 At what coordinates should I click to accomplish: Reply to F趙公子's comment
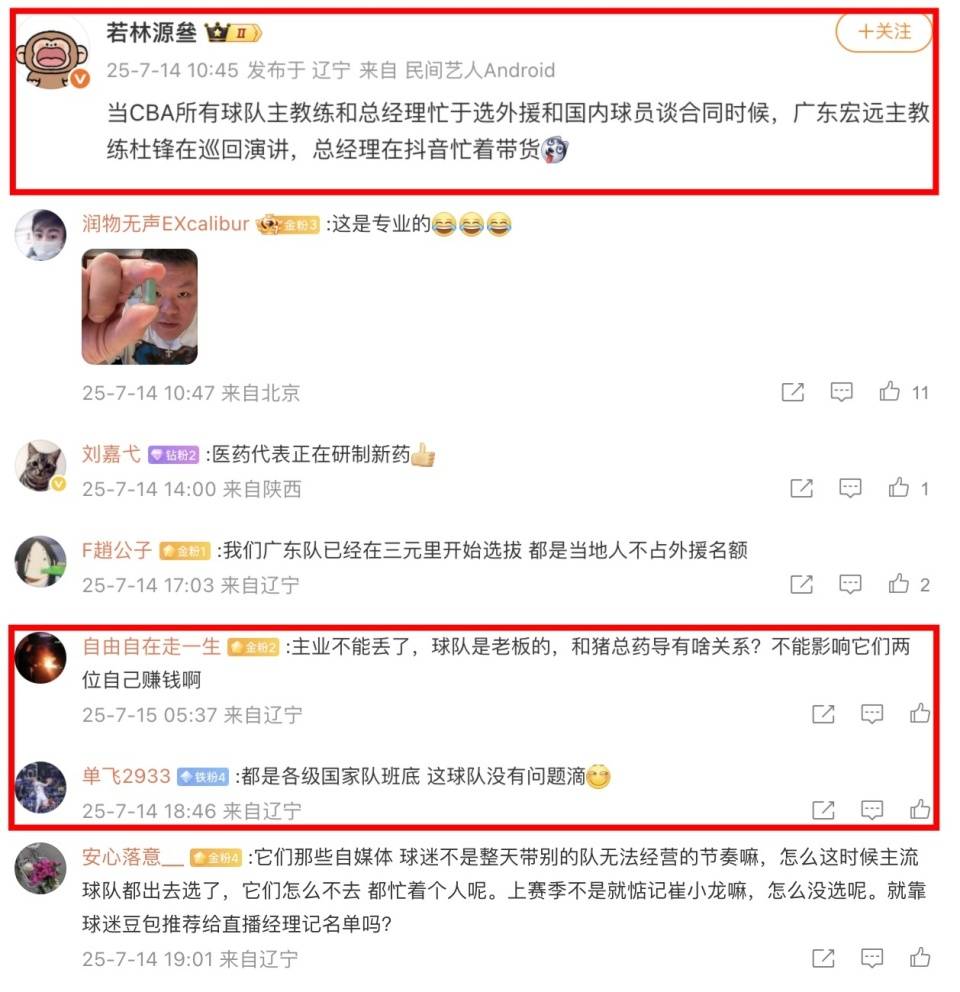(x=850, y=584)
